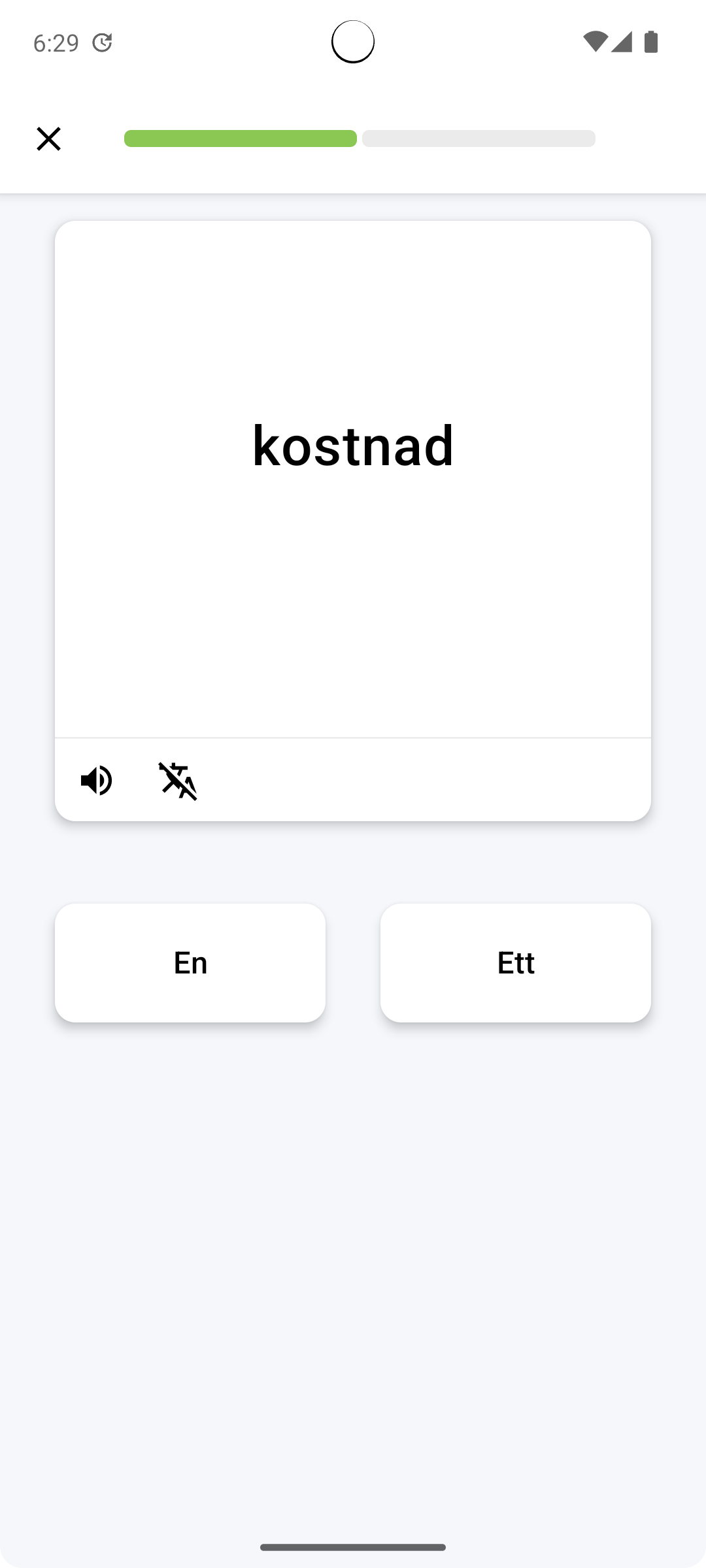Toggle the translation for kostnad
The width and height of the screenshot is (706, 1568).
pos(177,780)
